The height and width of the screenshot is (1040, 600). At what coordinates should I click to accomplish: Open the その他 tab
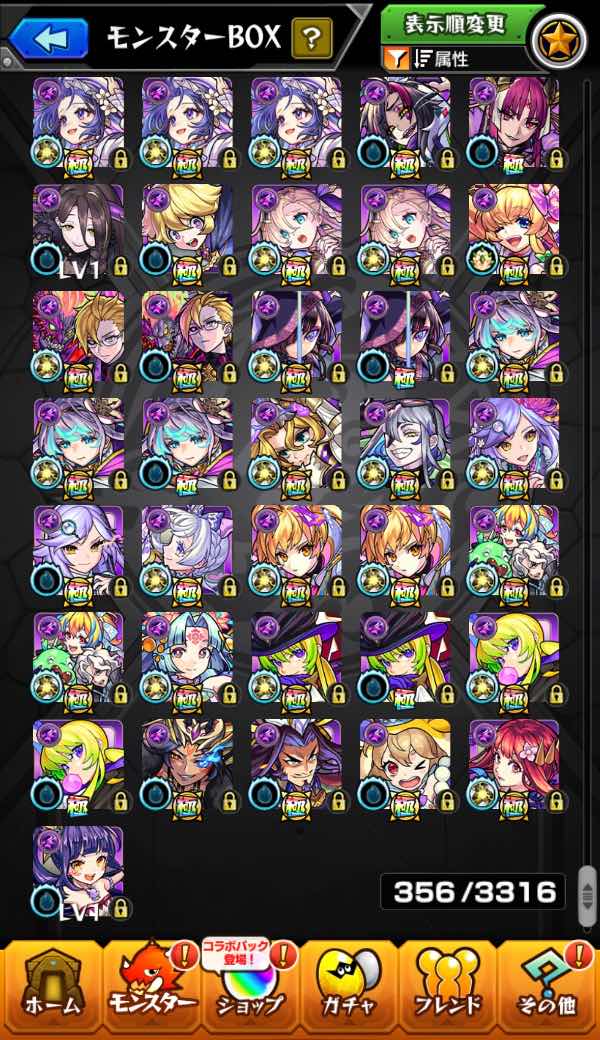[548, 988]
